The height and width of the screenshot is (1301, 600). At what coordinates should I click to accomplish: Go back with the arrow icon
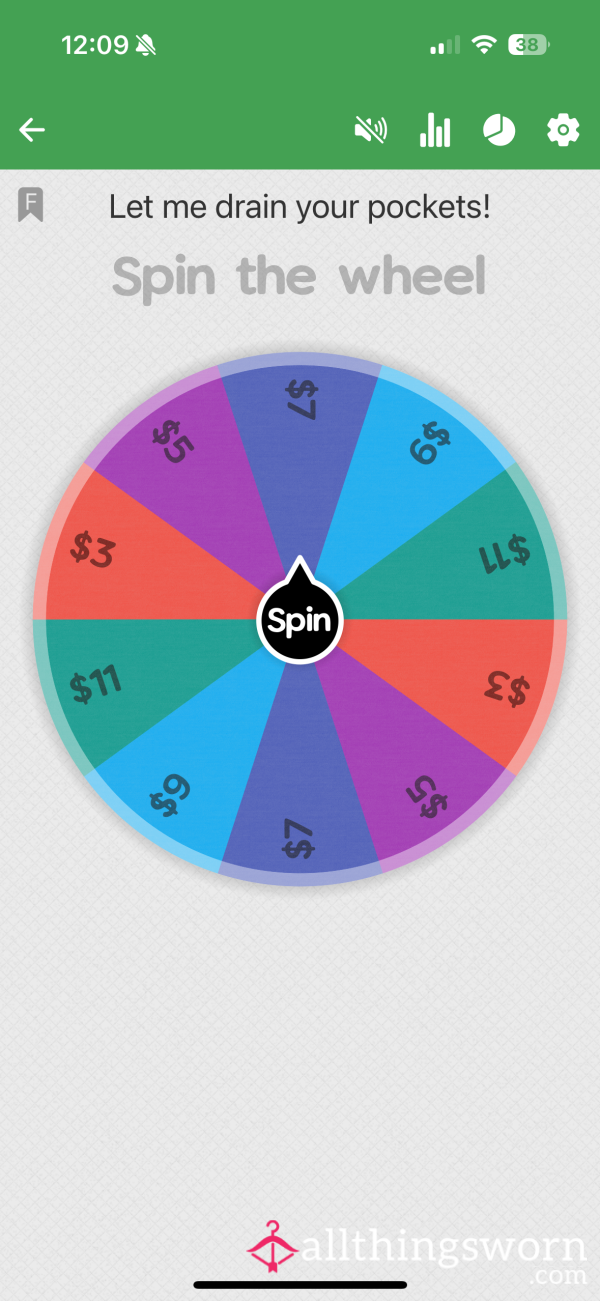(32, 130)
